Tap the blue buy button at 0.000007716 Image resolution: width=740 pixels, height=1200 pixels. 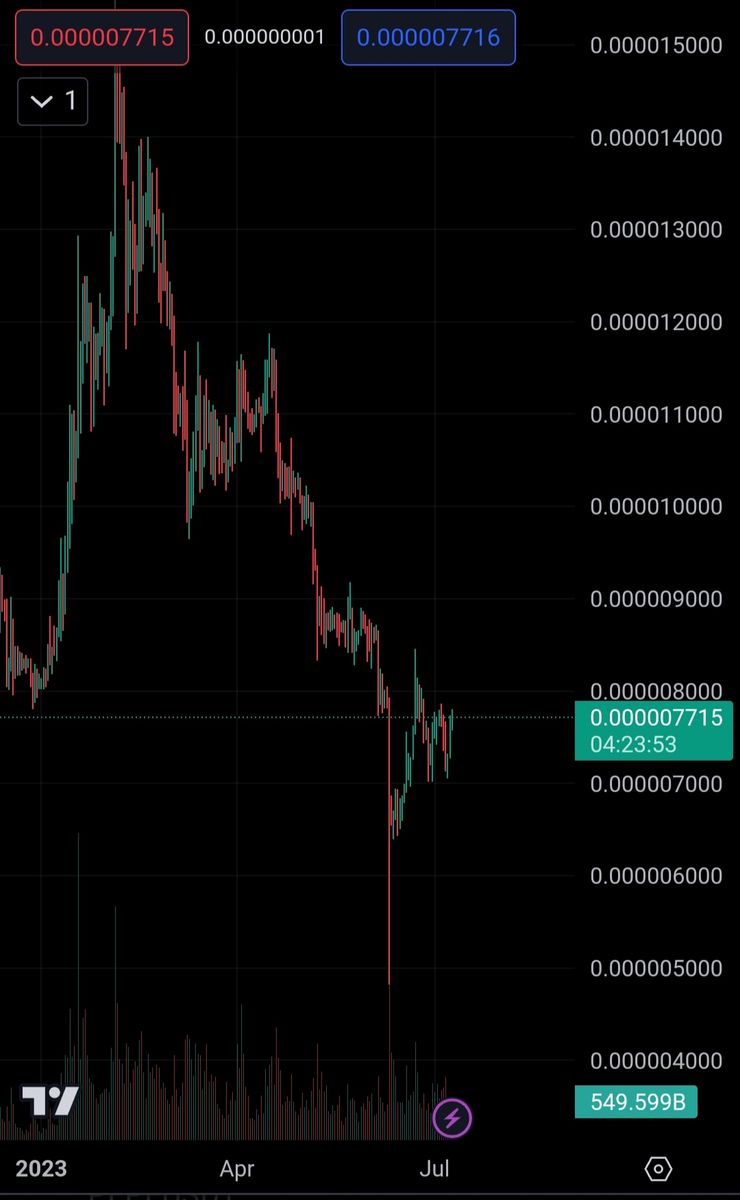(x=428, y=38)
